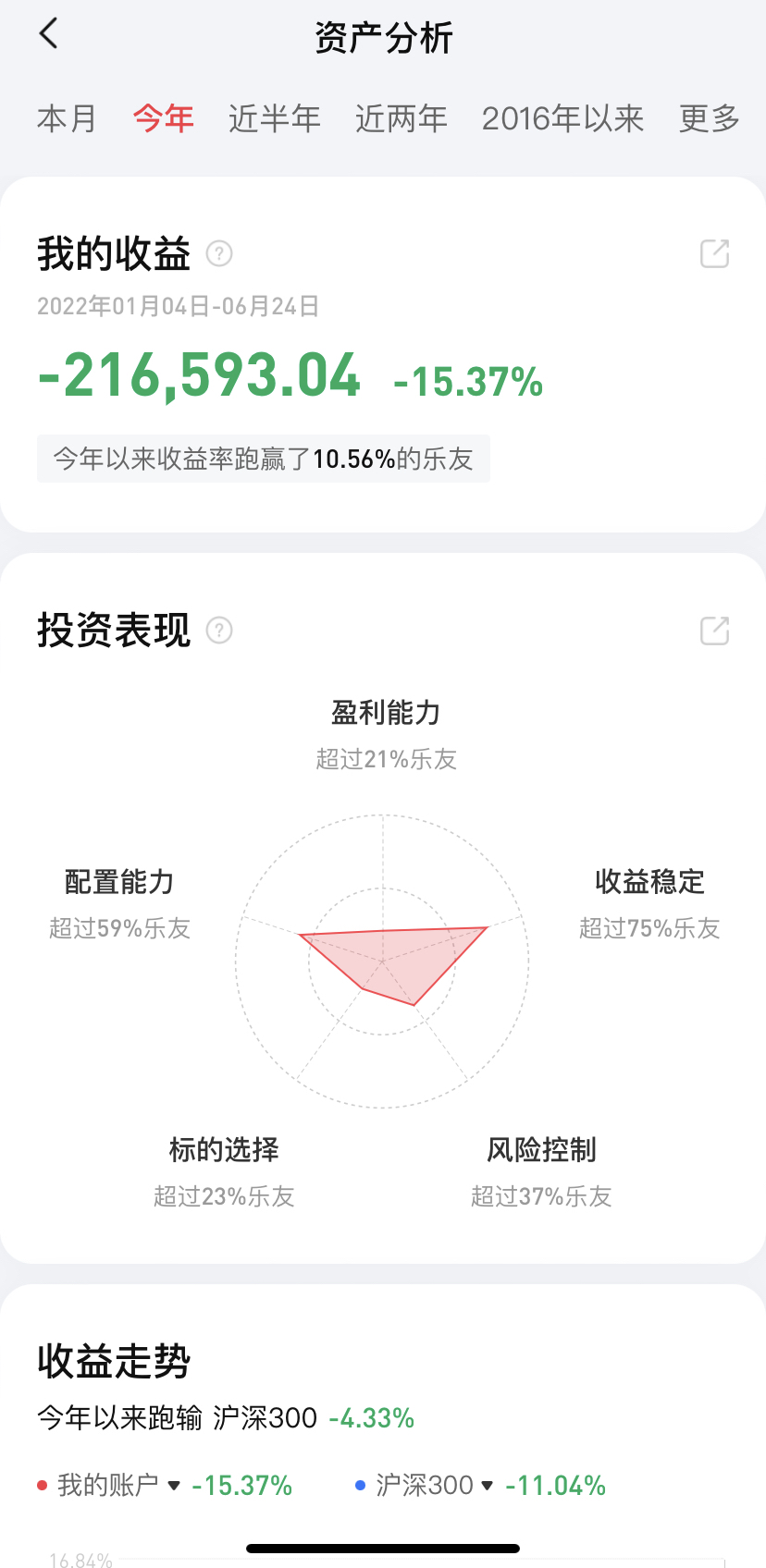The width and height of the screenshot is (766, 1568).
Task: Switch to the 近半年 tab
Action: coord(274,118)
